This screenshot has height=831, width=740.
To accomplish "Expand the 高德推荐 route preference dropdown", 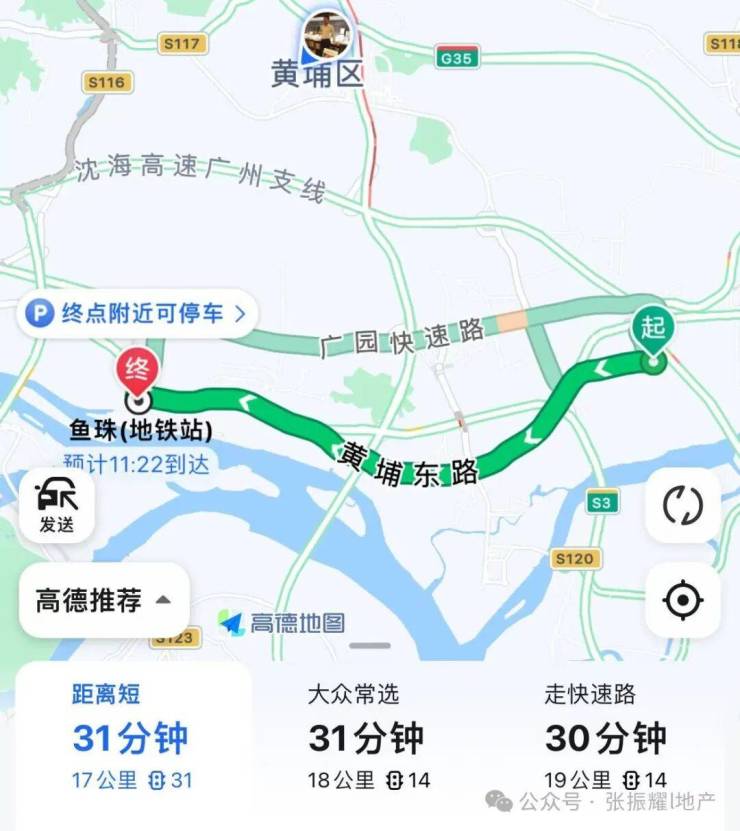I will click(x=104, y=600).
